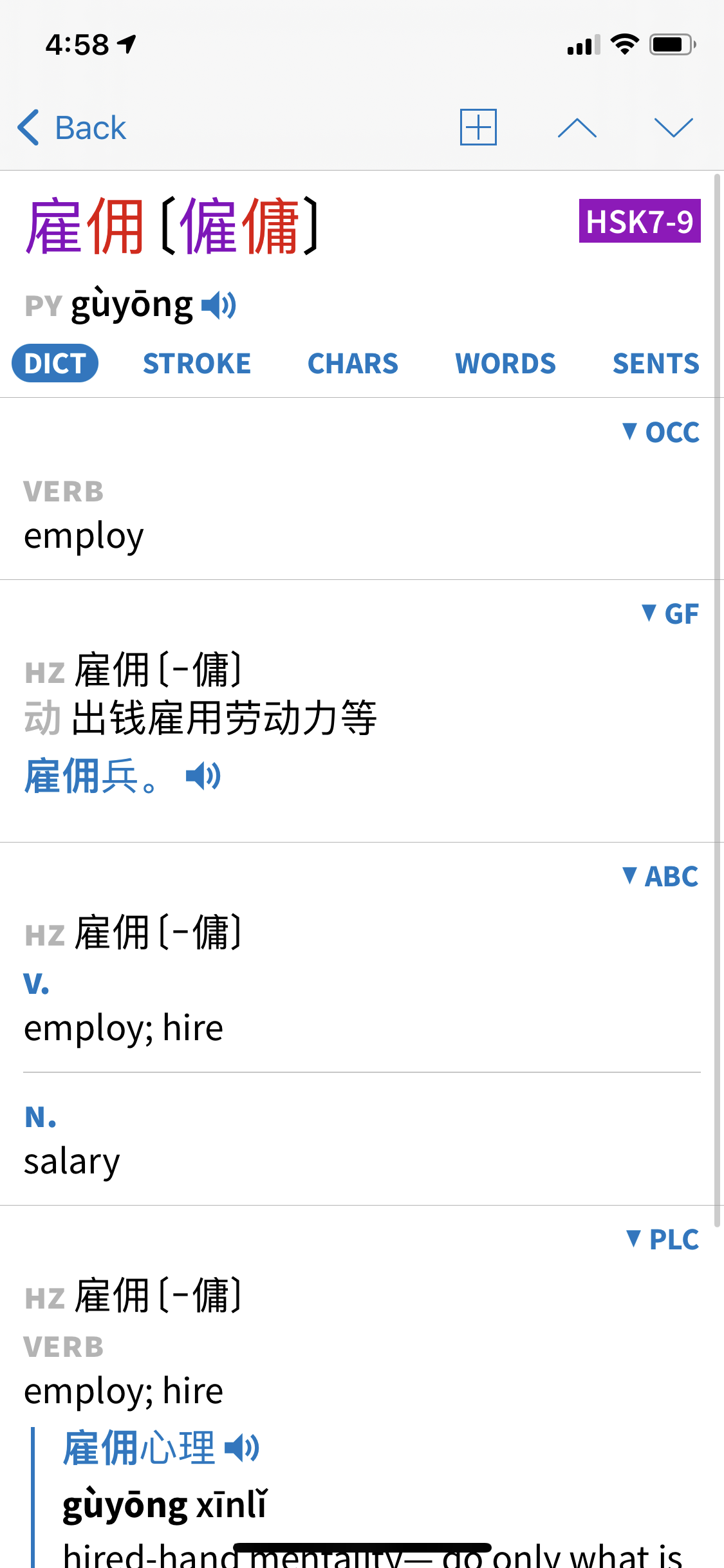724x1568 pixels.
Task: Tap the HSK7-9 level badge
Action: 640,221
